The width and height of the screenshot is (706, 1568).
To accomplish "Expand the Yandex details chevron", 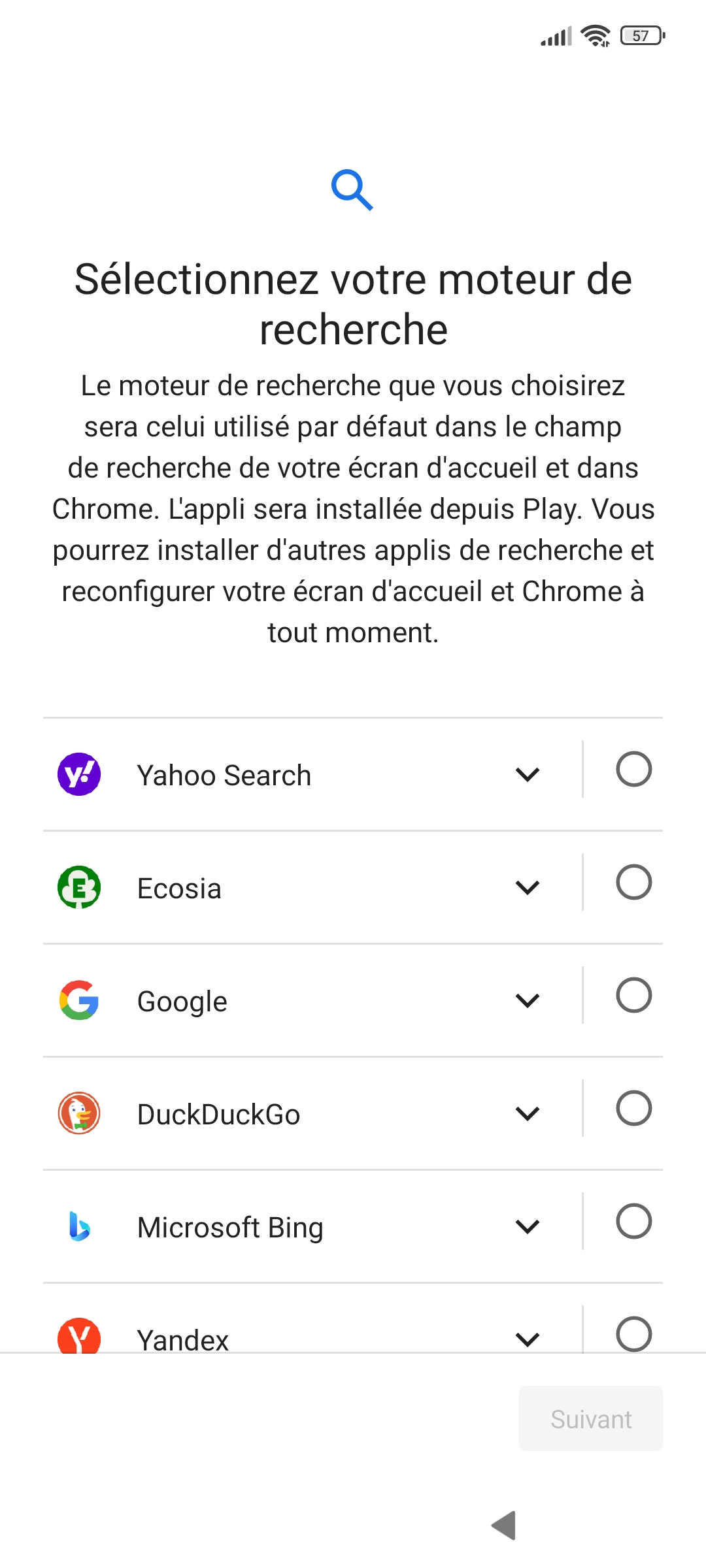I will point(527,1339).
